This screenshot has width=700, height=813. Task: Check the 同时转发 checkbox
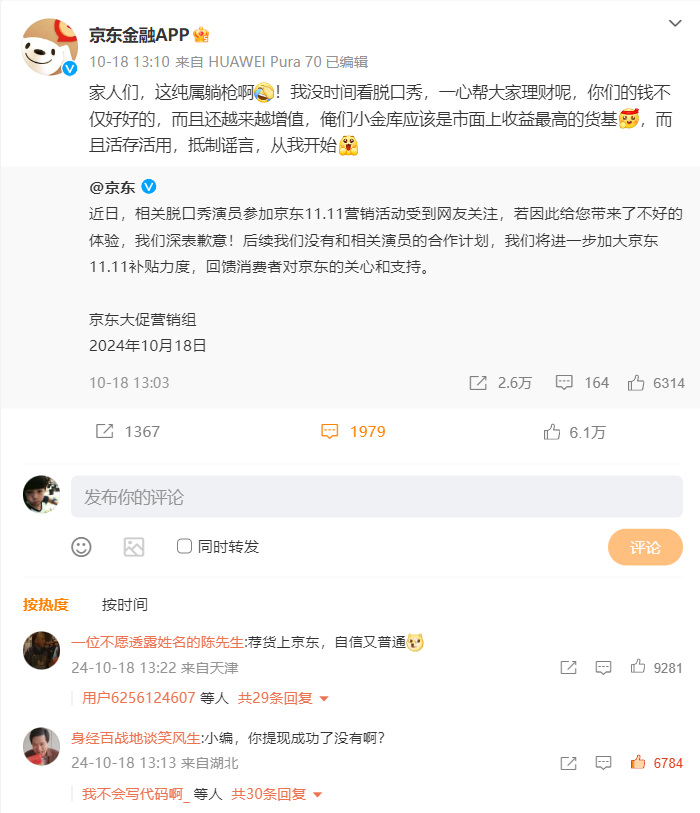point(184,546)
